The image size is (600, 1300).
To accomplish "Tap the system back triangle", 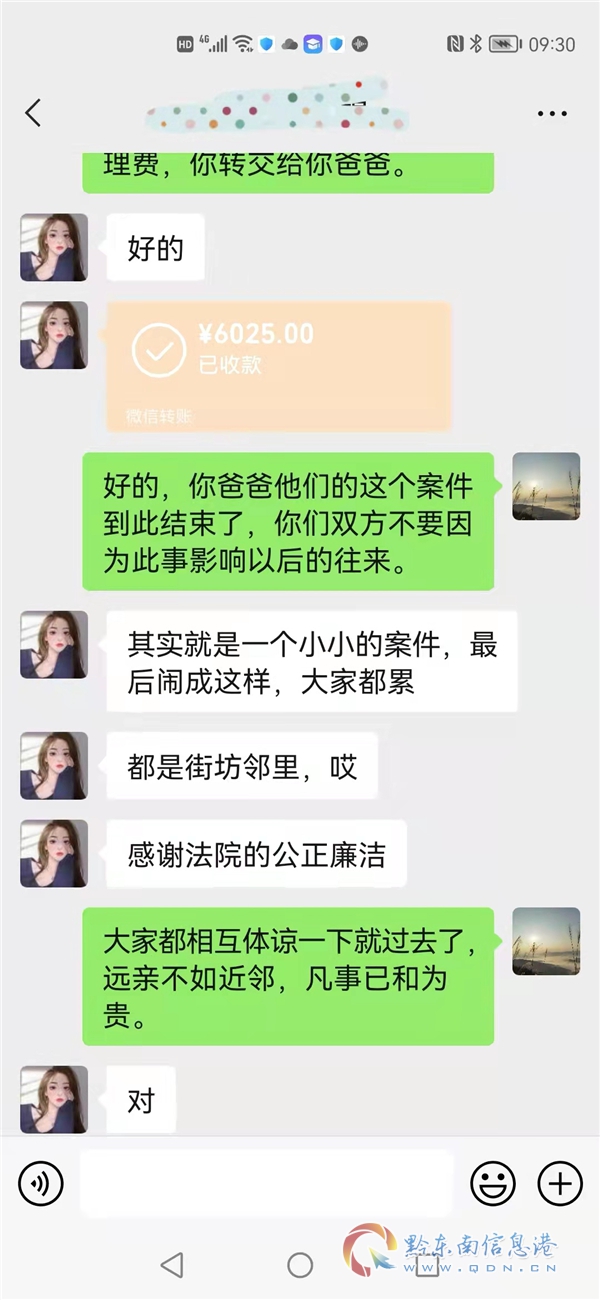I will coord(172,1265).
